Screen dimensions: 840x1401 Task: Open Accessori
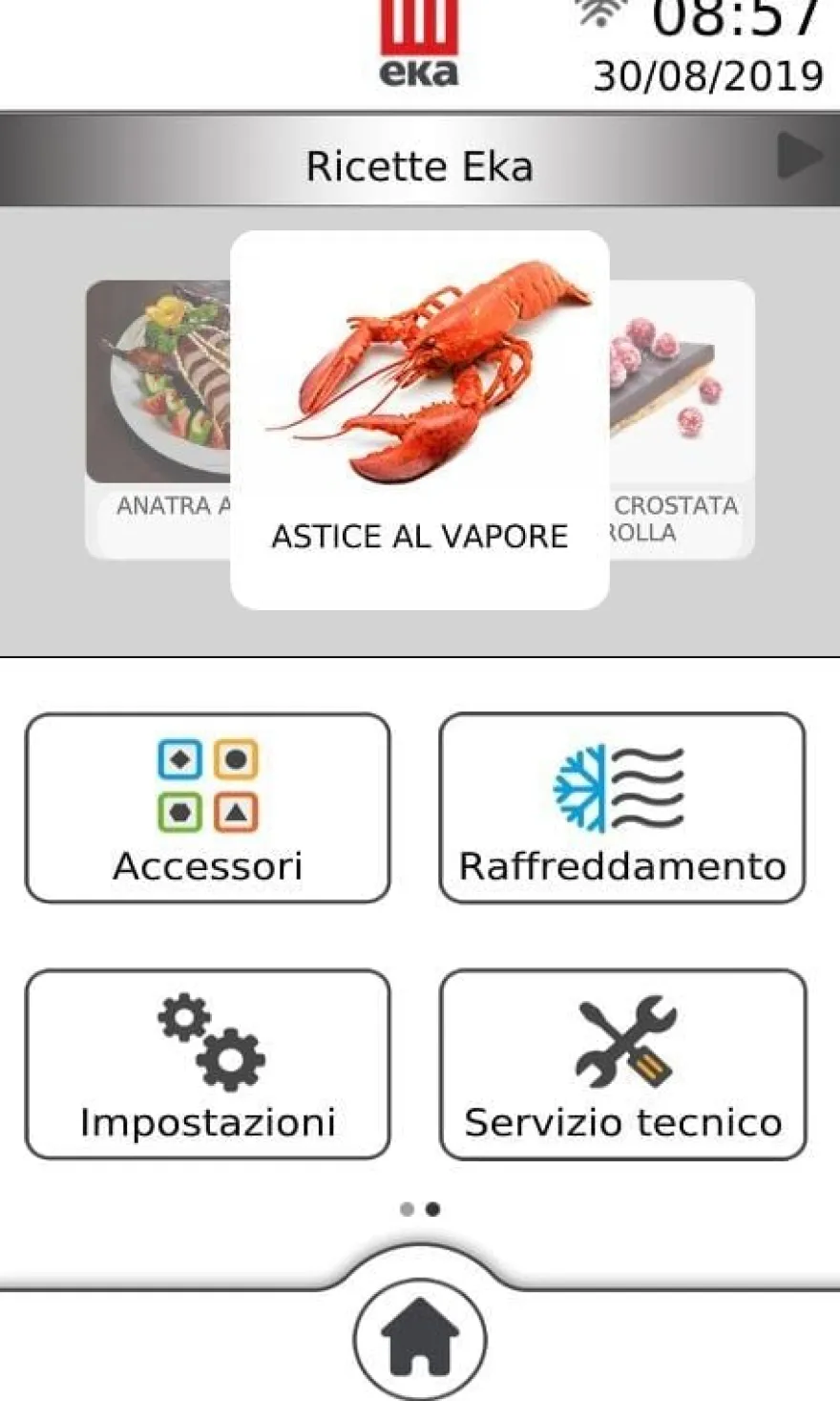tap(208, 808)
